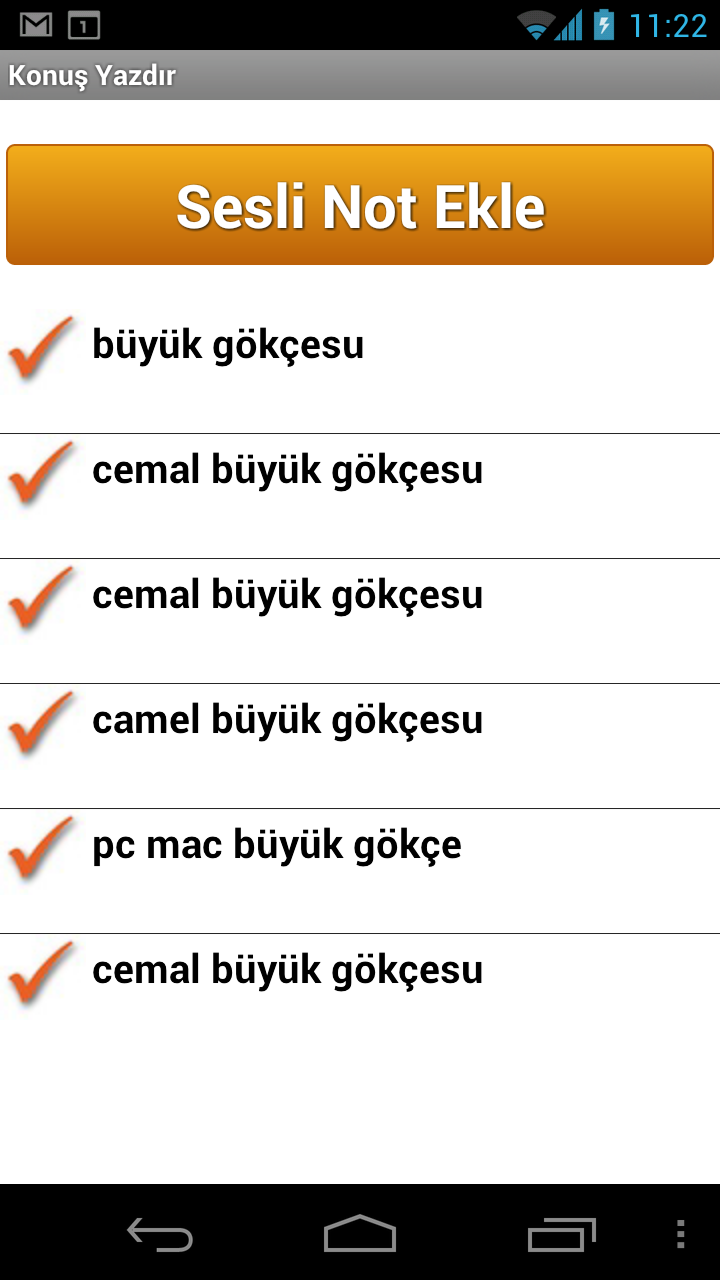Open the recent apps view
The height and width of the screenshot is (1280, 720).
coord(561,1234)
